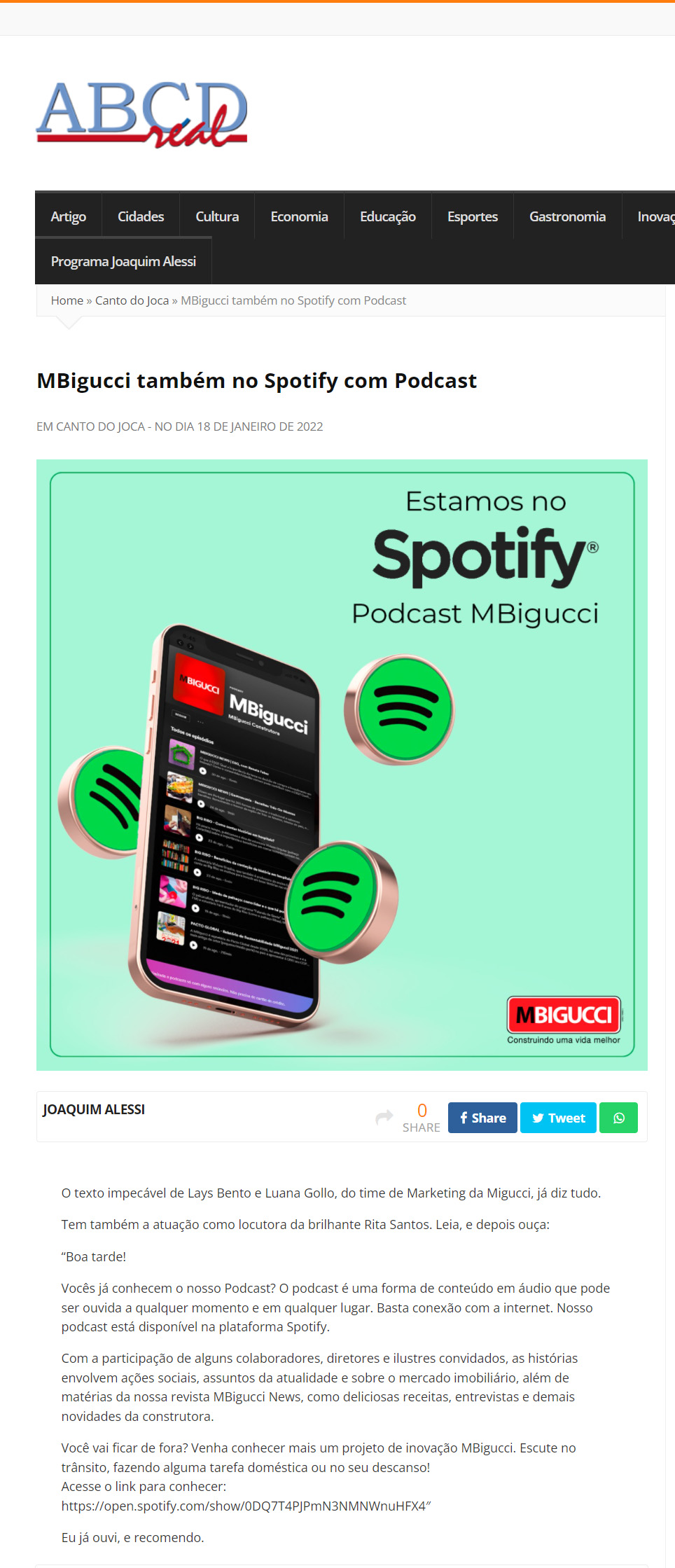Go to the Cidades section
The image size is (675, 1568).
point(141,216)
